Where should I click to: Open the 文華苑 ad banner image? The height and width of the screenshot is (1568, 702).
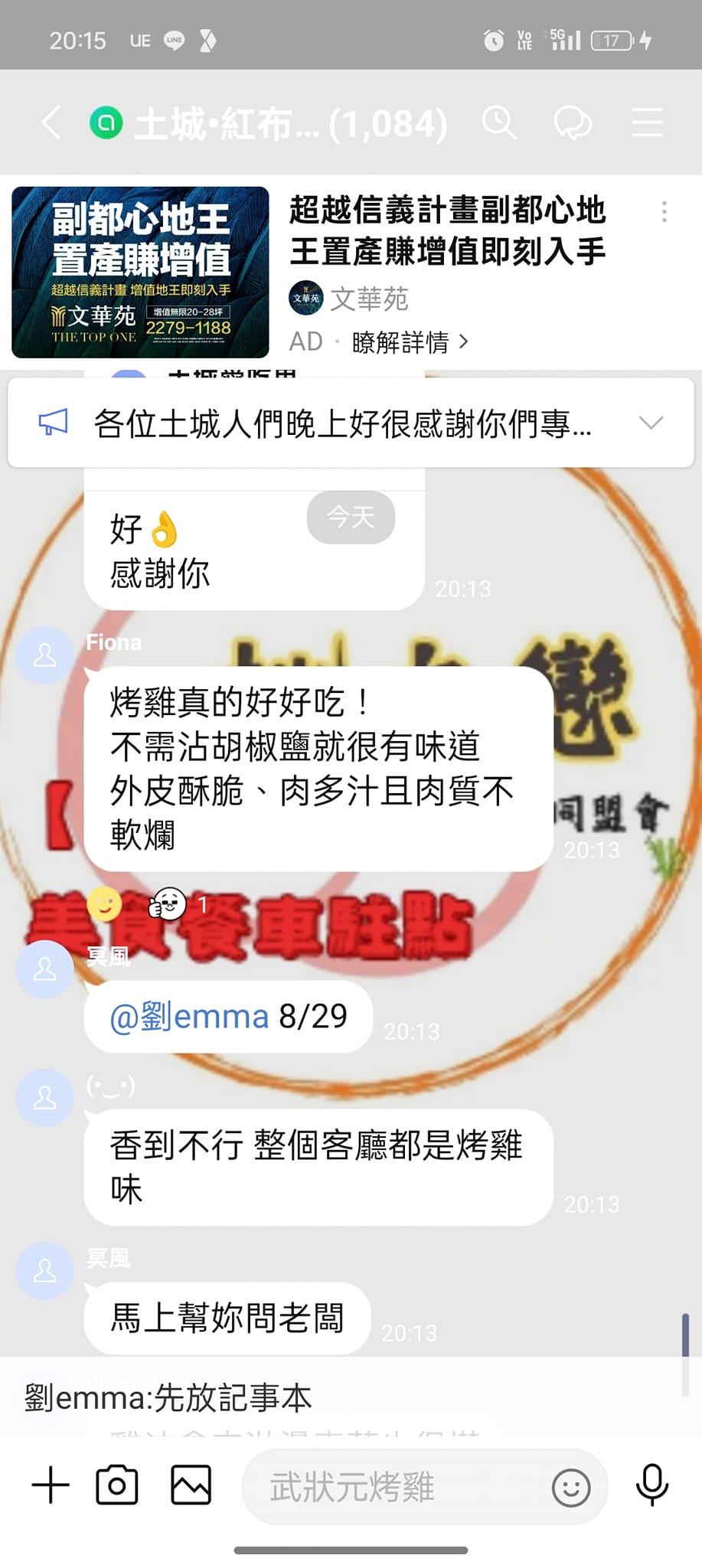tap(140, 272)
